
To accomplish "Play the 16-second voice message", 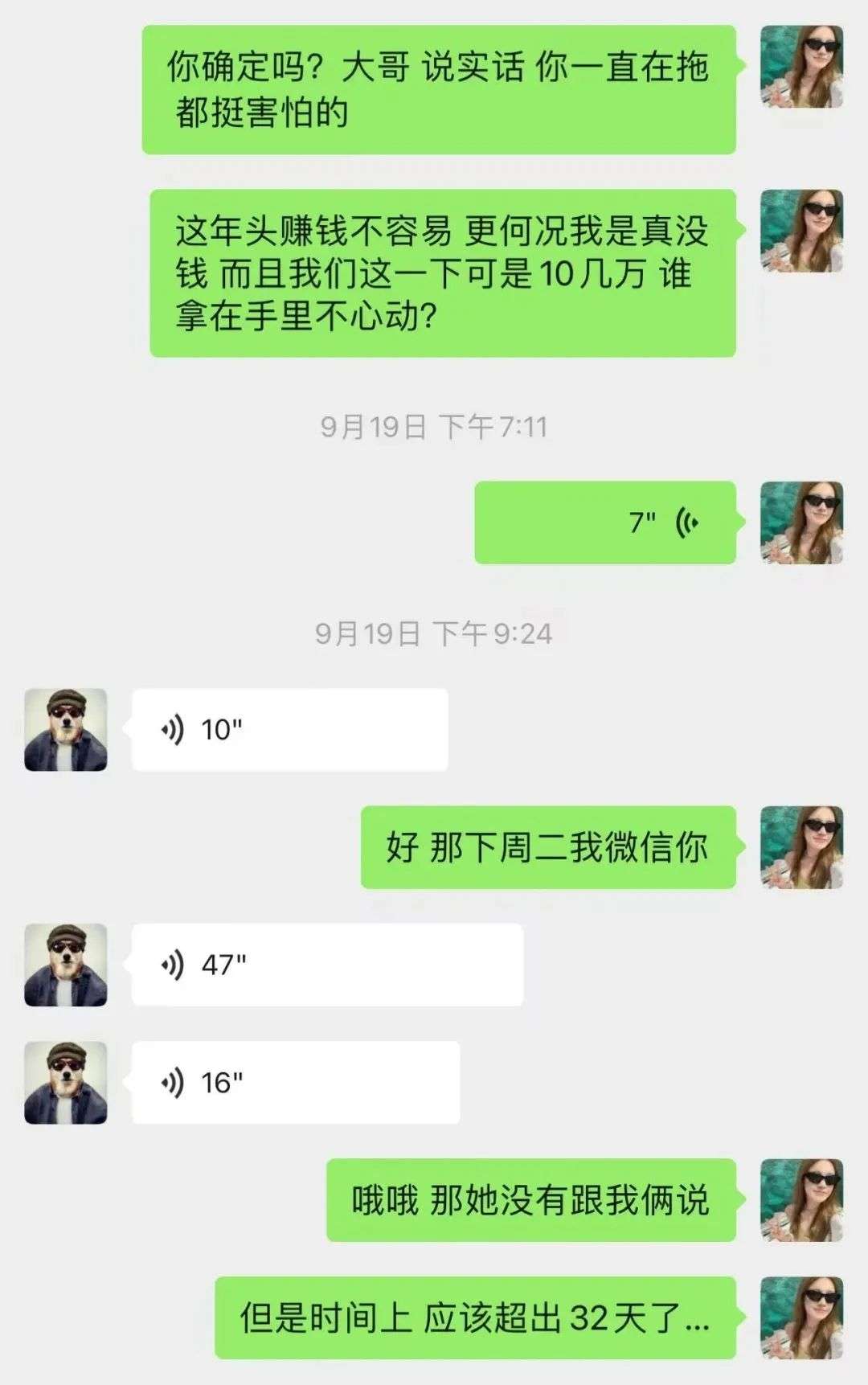I will pos(295,1083).
